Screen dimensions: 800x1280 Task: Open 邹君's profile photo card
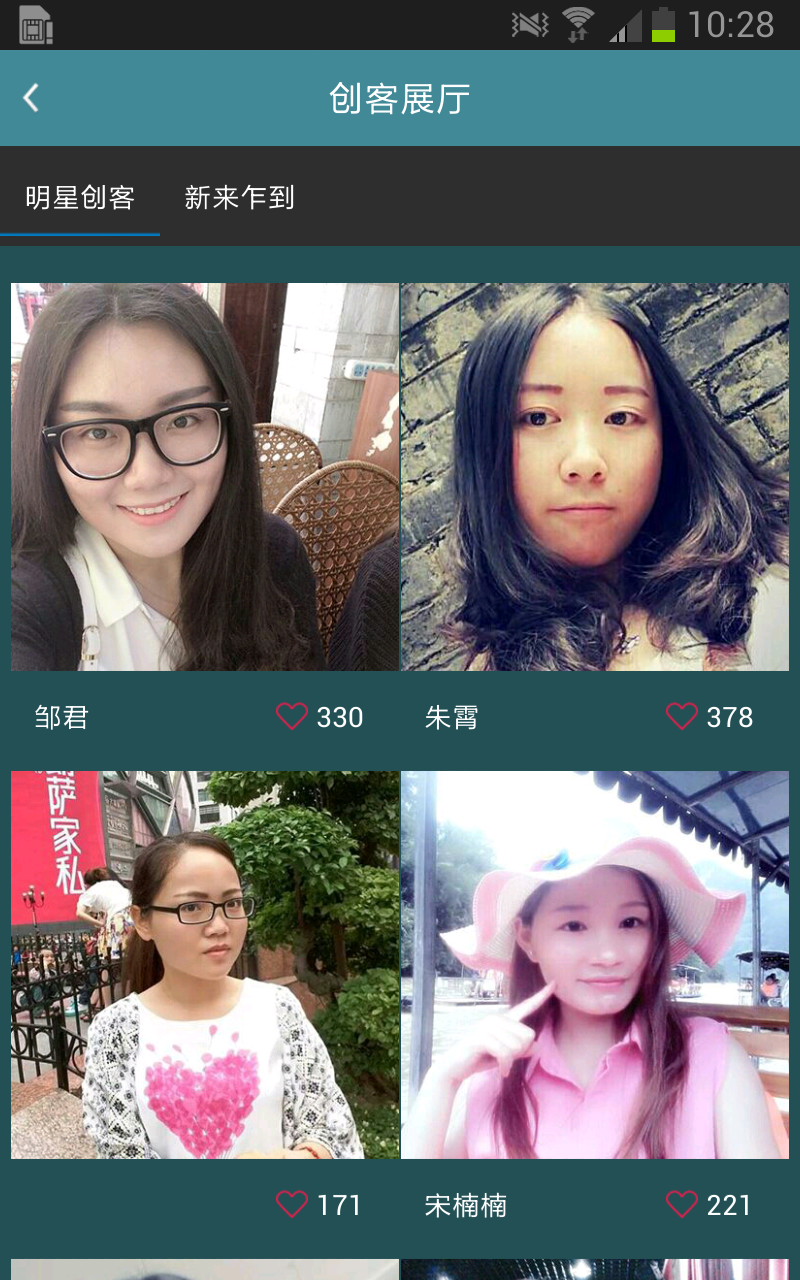pos(205,477)
